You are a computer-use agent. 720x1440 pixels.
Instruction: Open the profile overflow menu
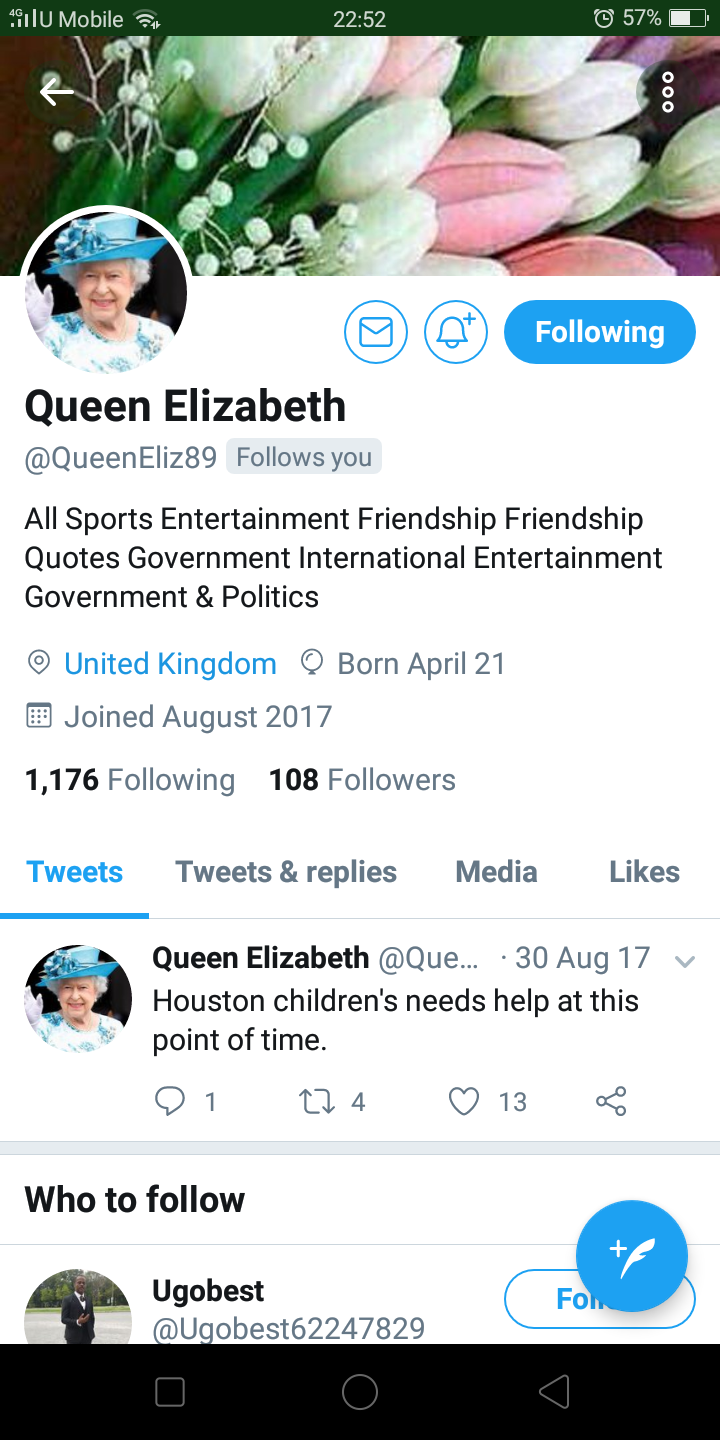(667, 92)
